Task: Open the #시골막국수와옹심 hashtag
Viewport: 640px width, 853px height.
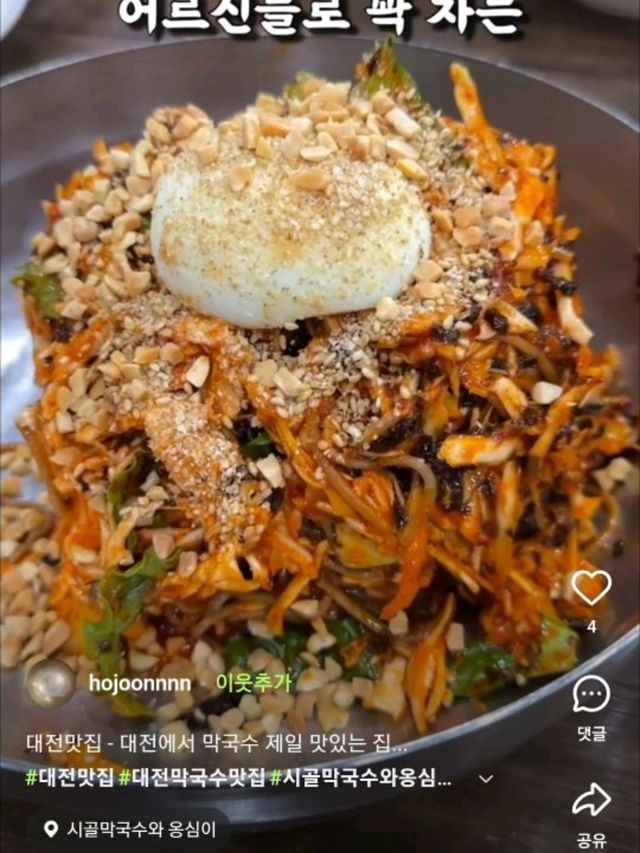Action: [x=360, y=777]
